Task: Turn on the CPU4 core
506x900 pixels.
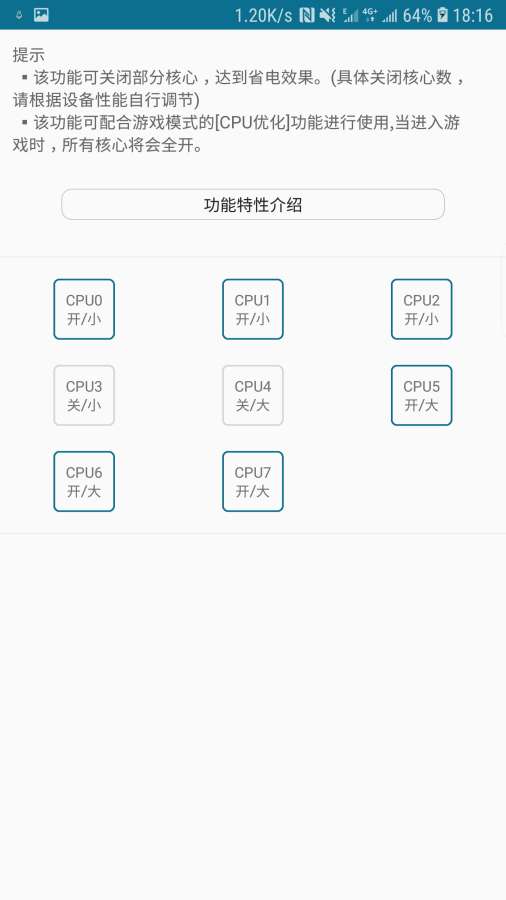Action: pyautogui.click(x=253, y=395)
